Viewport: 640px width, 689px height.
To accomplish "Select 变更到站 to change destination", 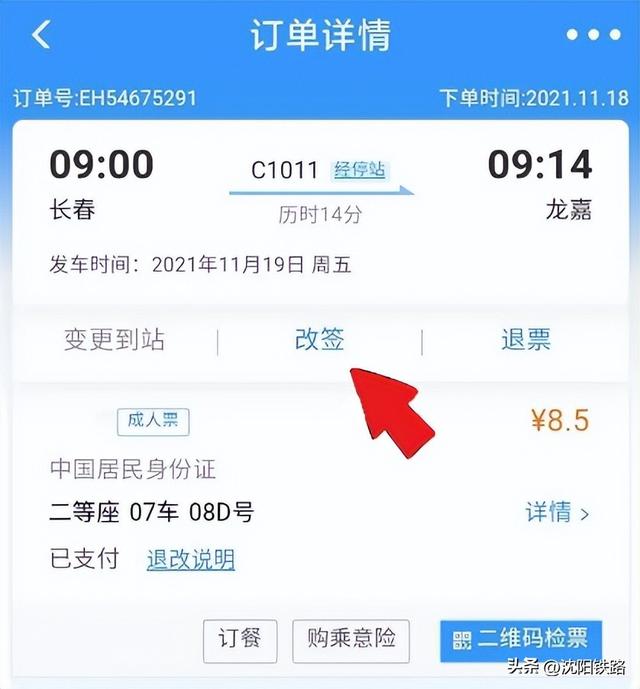I will pos(114,340).
